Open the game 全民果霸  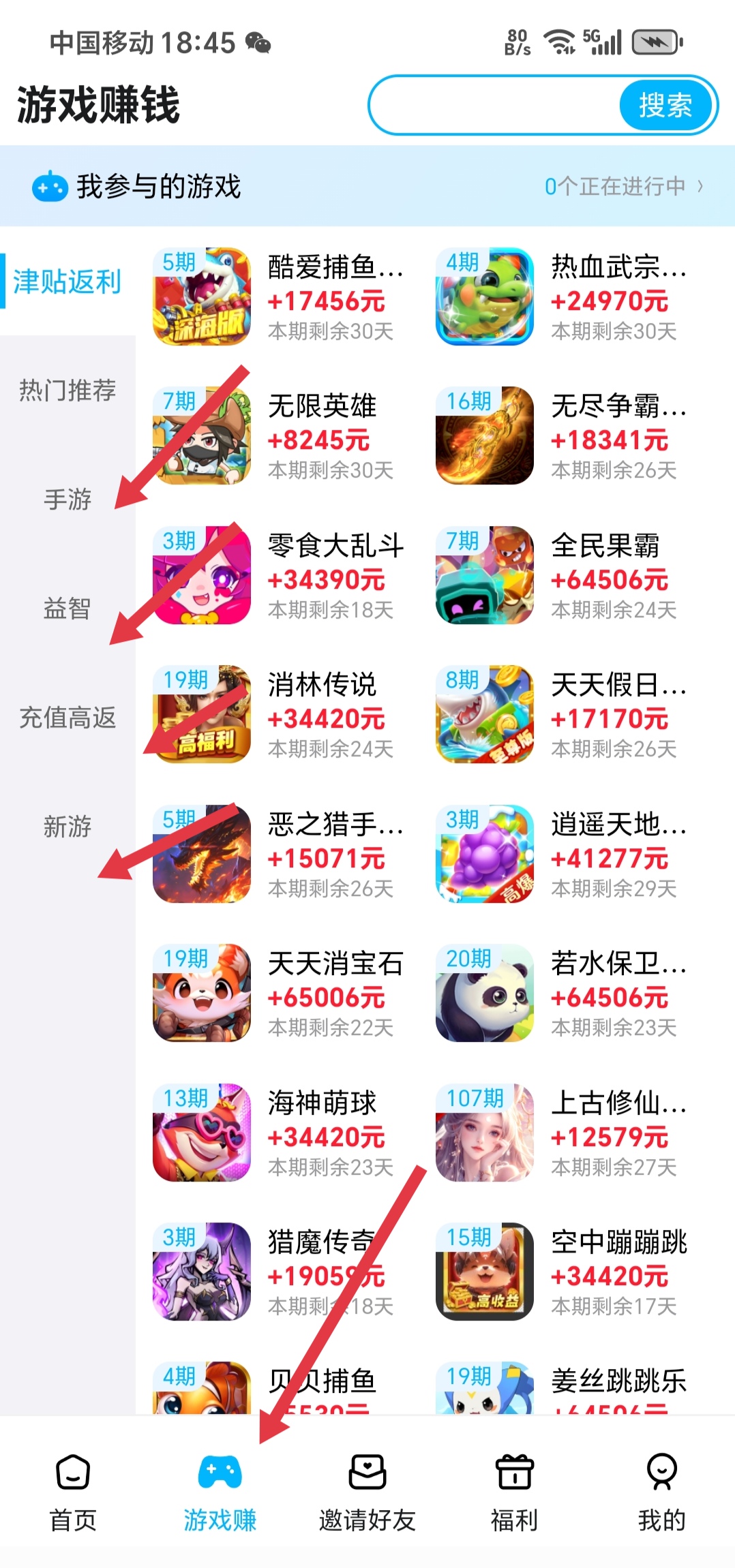tap(560, 576)
